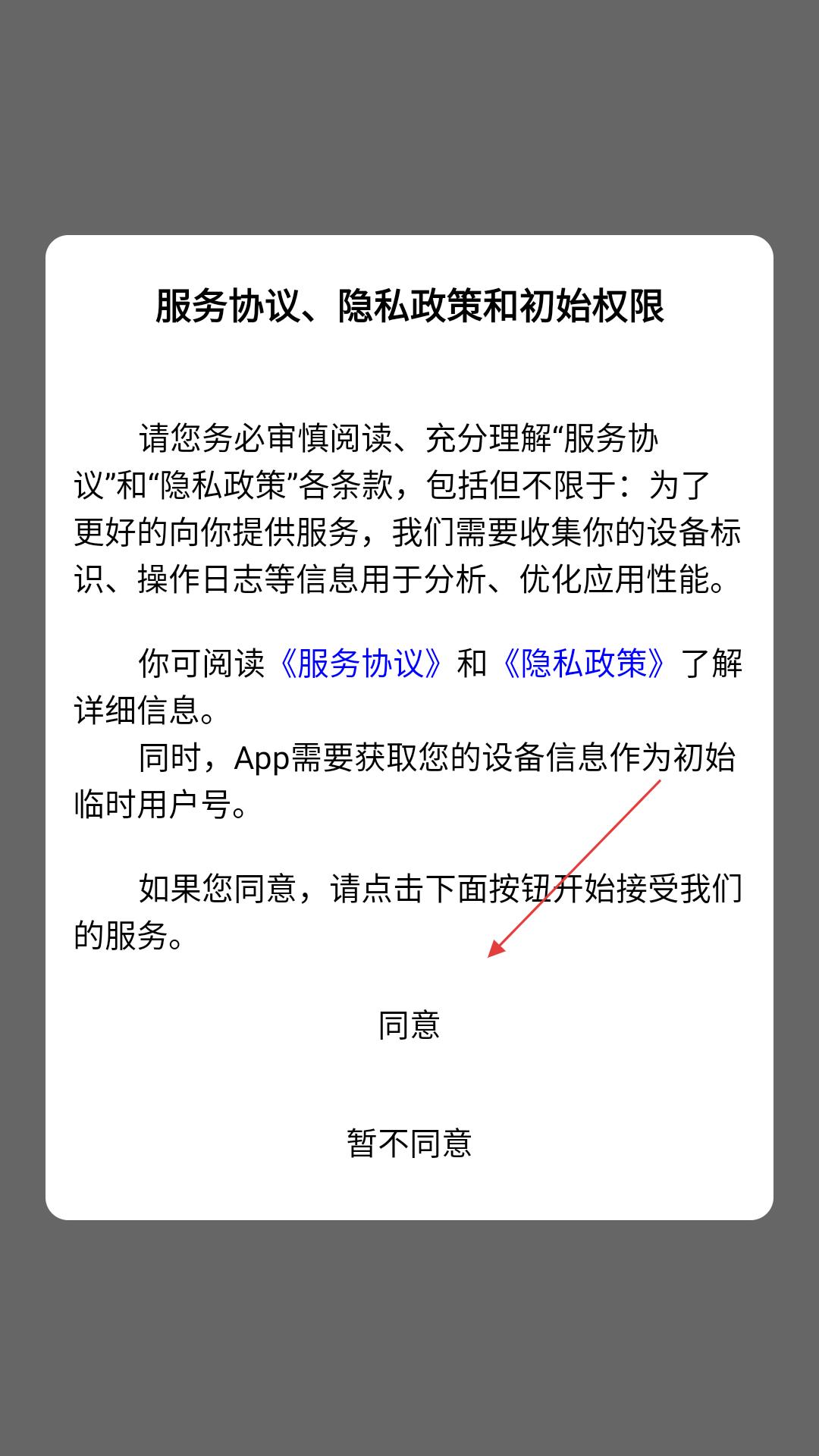Tap 同意 to accept the agreement
The image size is (819, 1456).
click(x=409, y=1025)
